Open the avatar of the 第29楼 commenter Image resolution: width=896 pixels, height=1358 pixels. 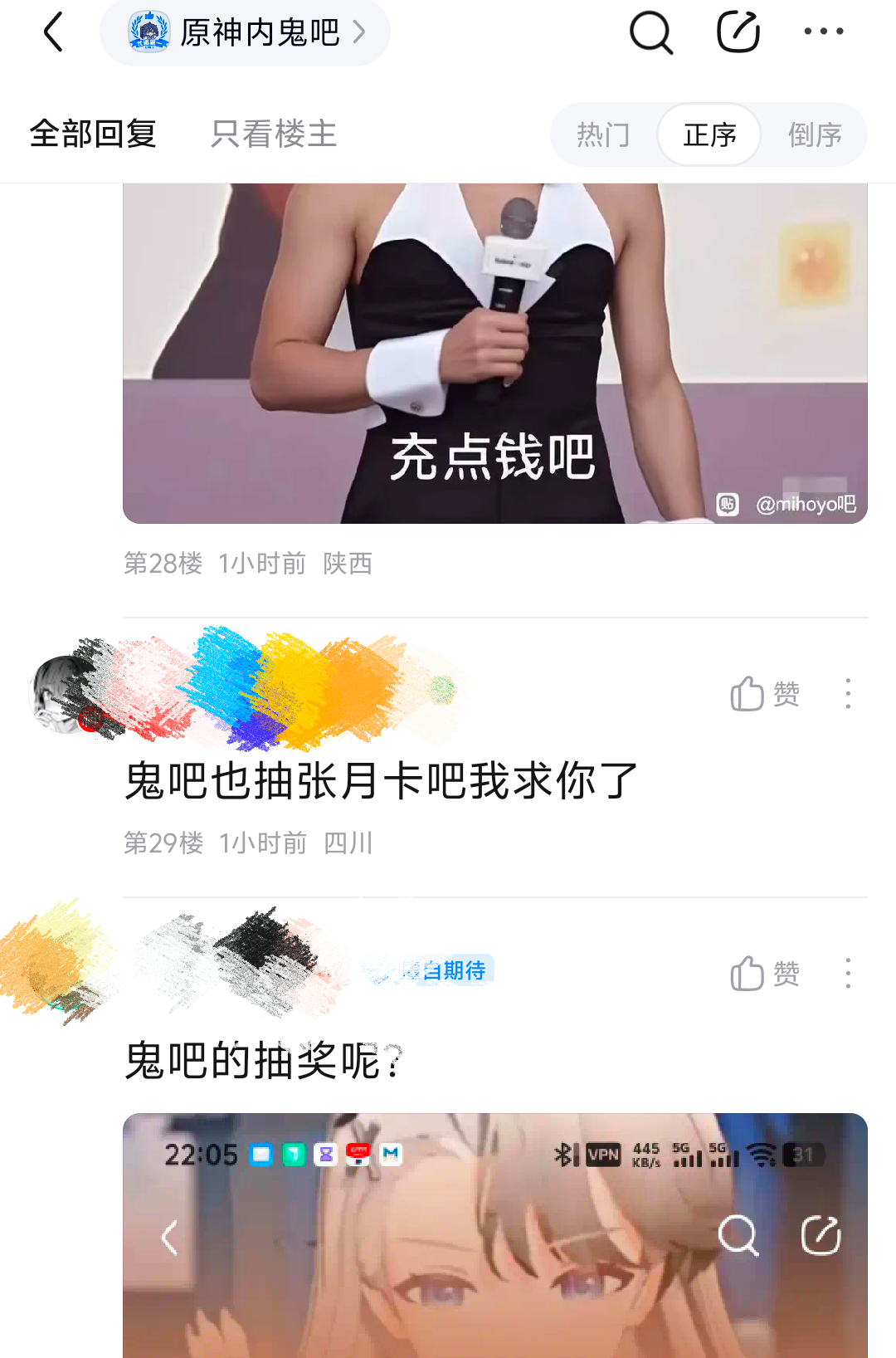pos(65,694)
